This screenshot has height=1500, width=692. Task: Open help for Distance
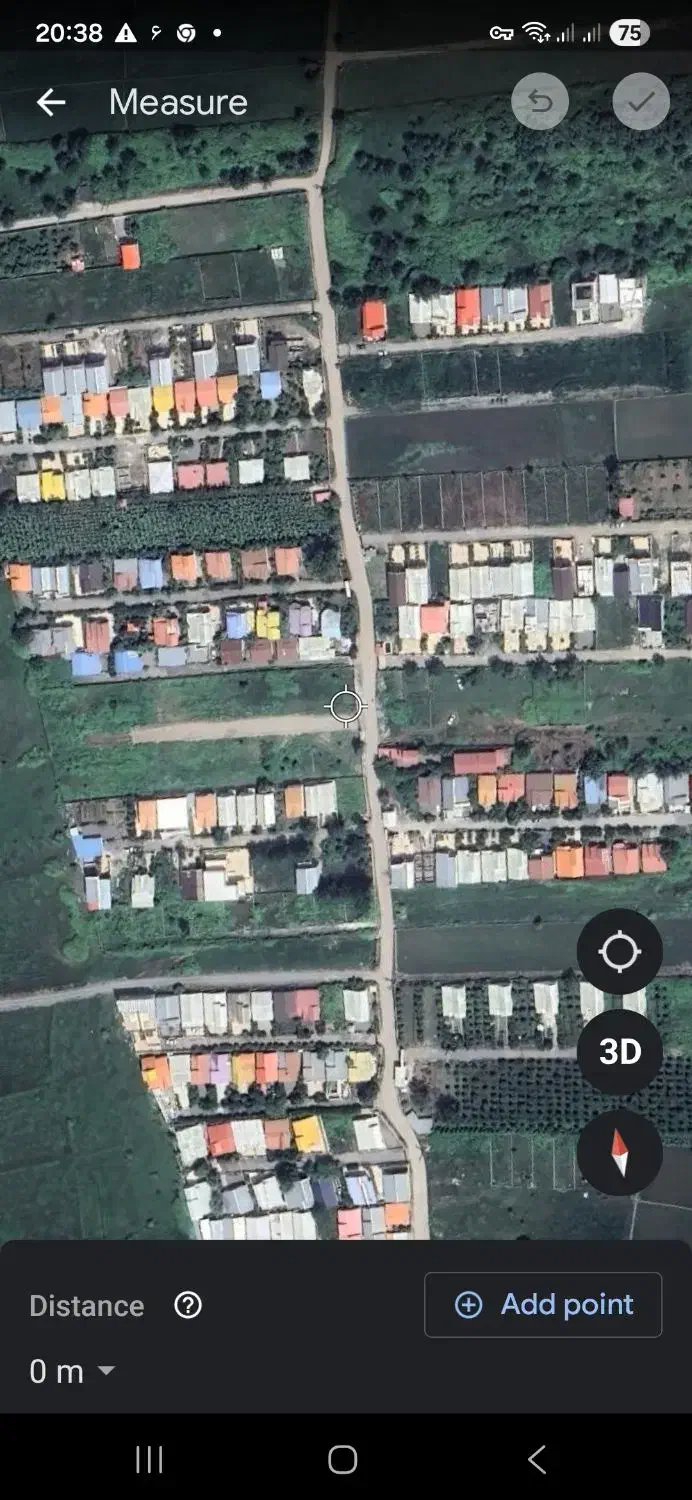point(188,1305)
